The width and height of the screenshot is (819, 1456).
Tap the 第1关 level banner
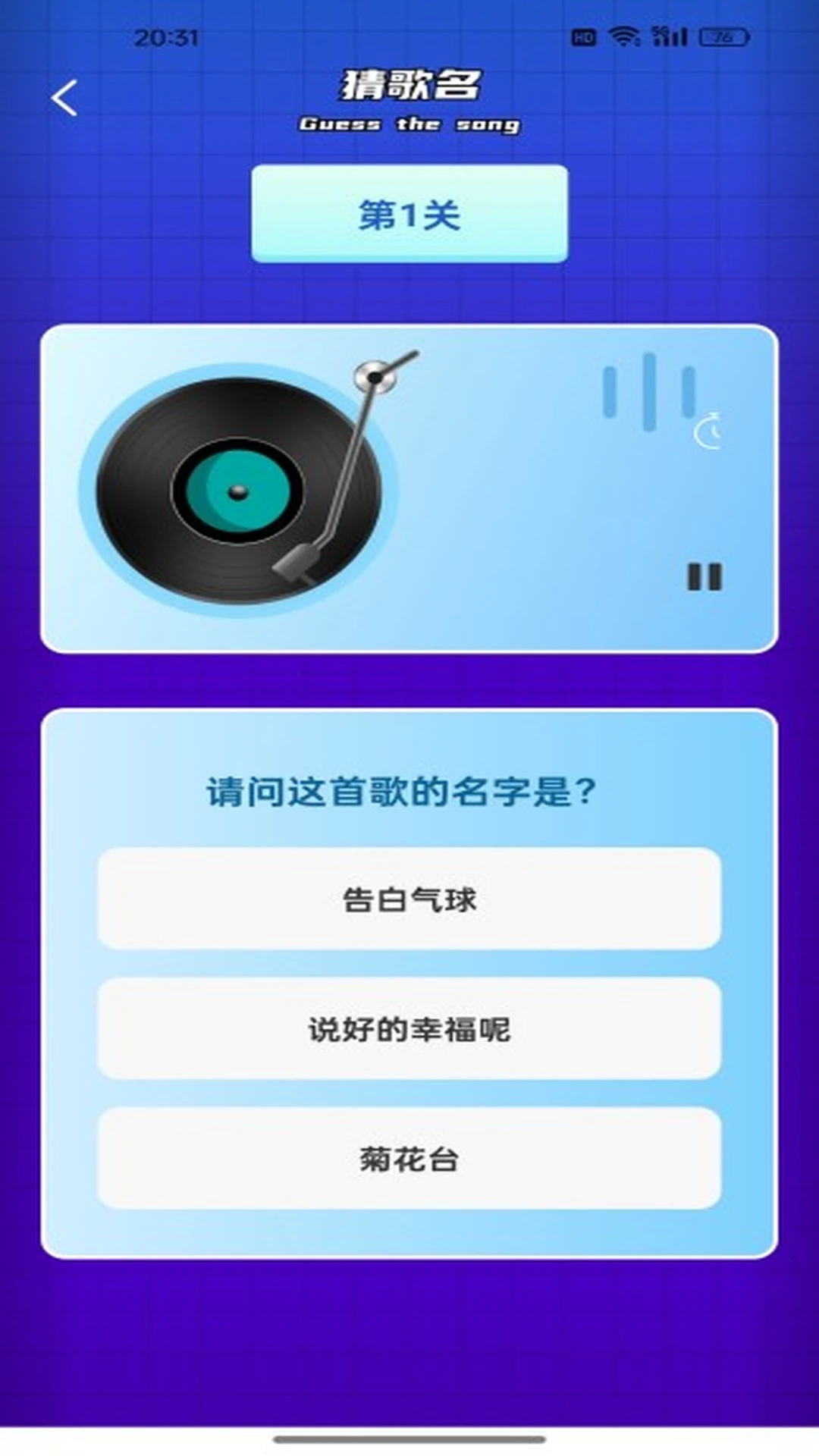coord(409,213)
